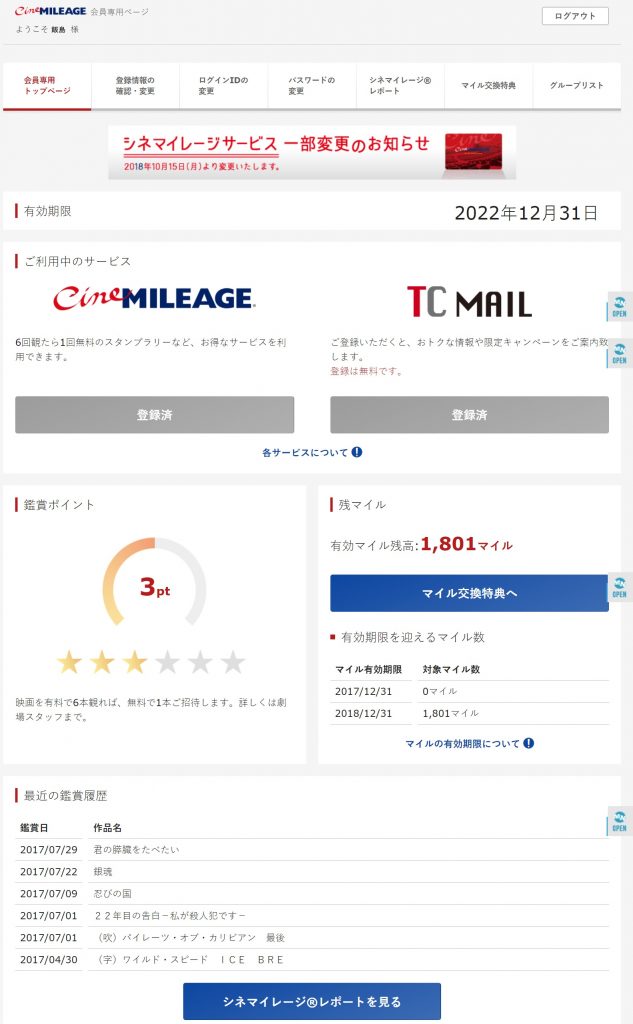The image size is (633, 1024).
Task: Open the マイルの有効期限について link
Action: pyautogui.click(x=469, y=744)
